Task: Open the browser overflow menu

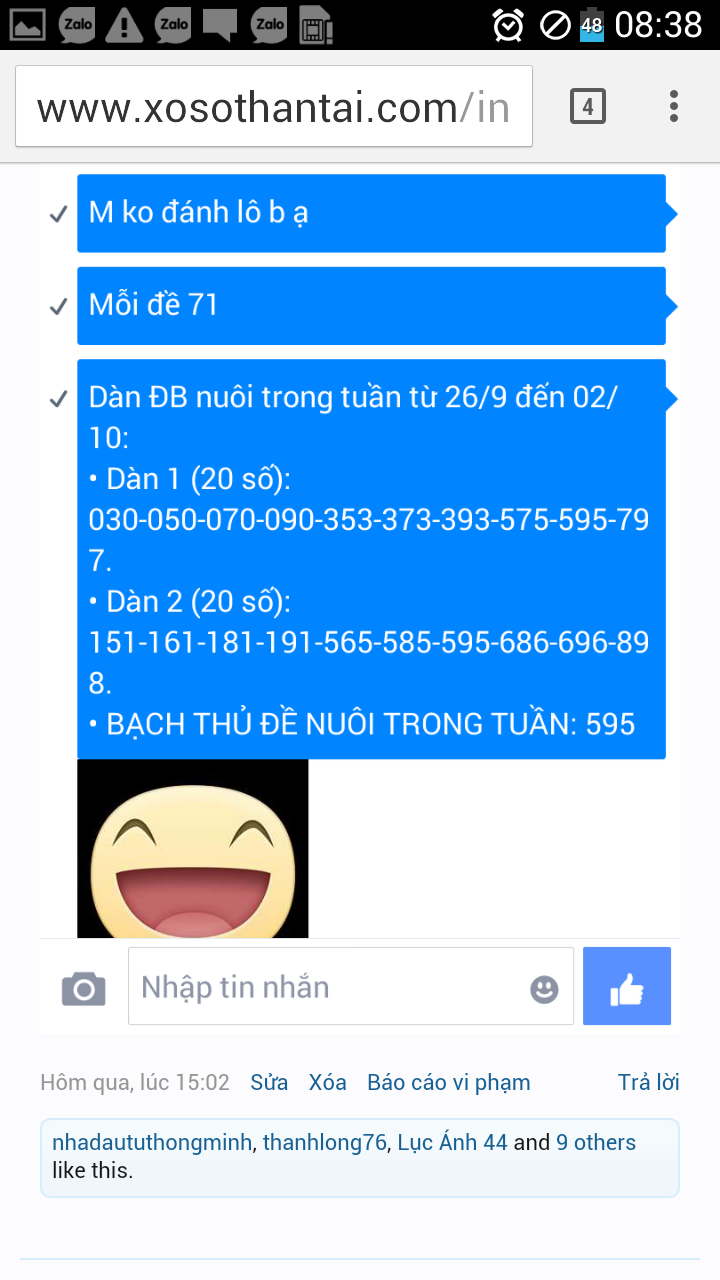Action: (674, 106)
